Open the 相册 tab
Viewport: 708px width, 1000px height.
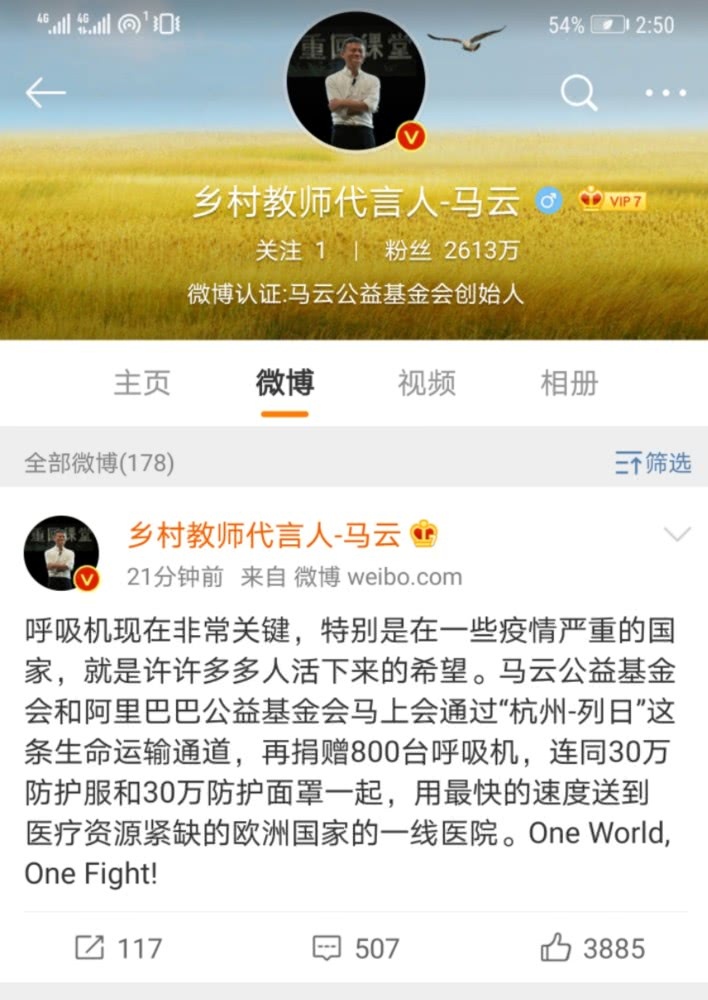(568, 382)
